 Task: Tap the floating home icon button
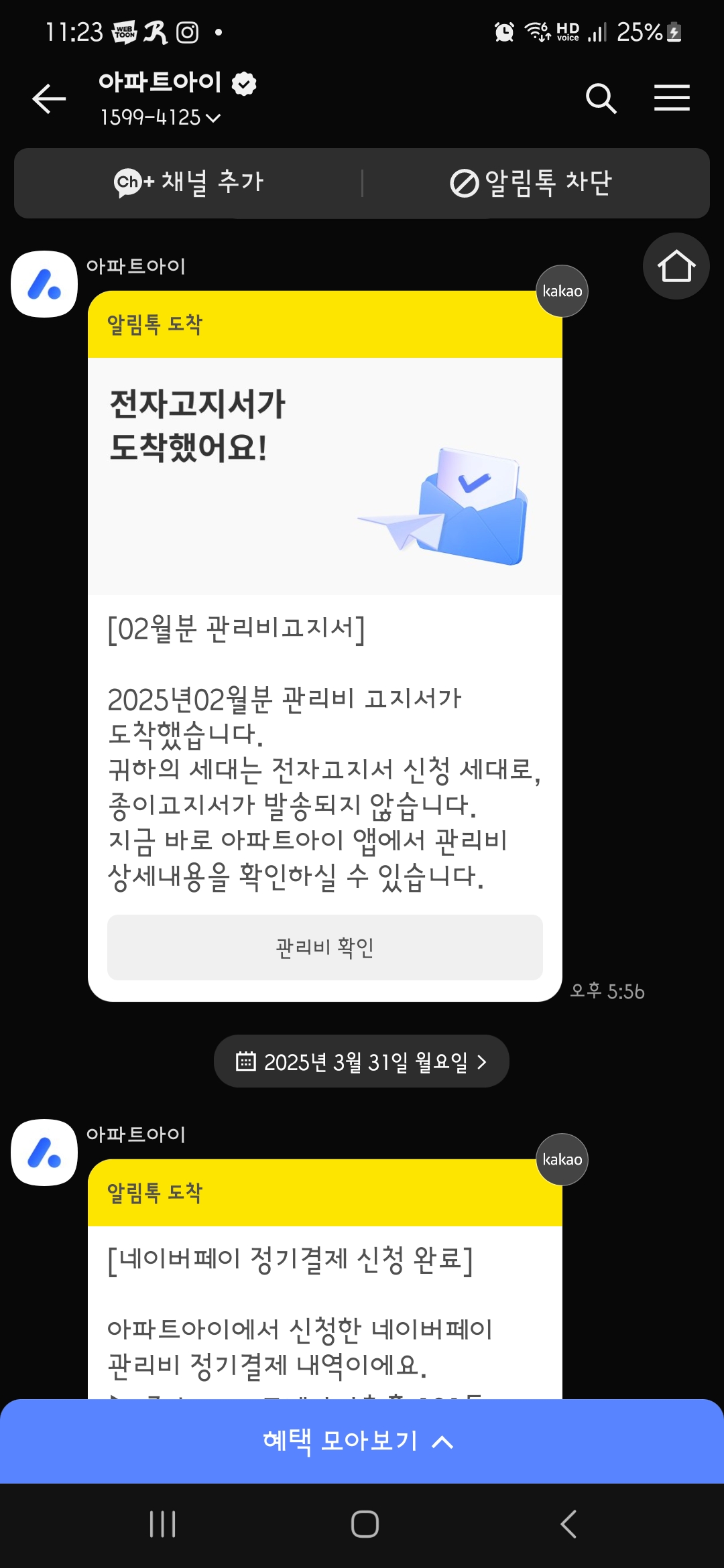676,266
